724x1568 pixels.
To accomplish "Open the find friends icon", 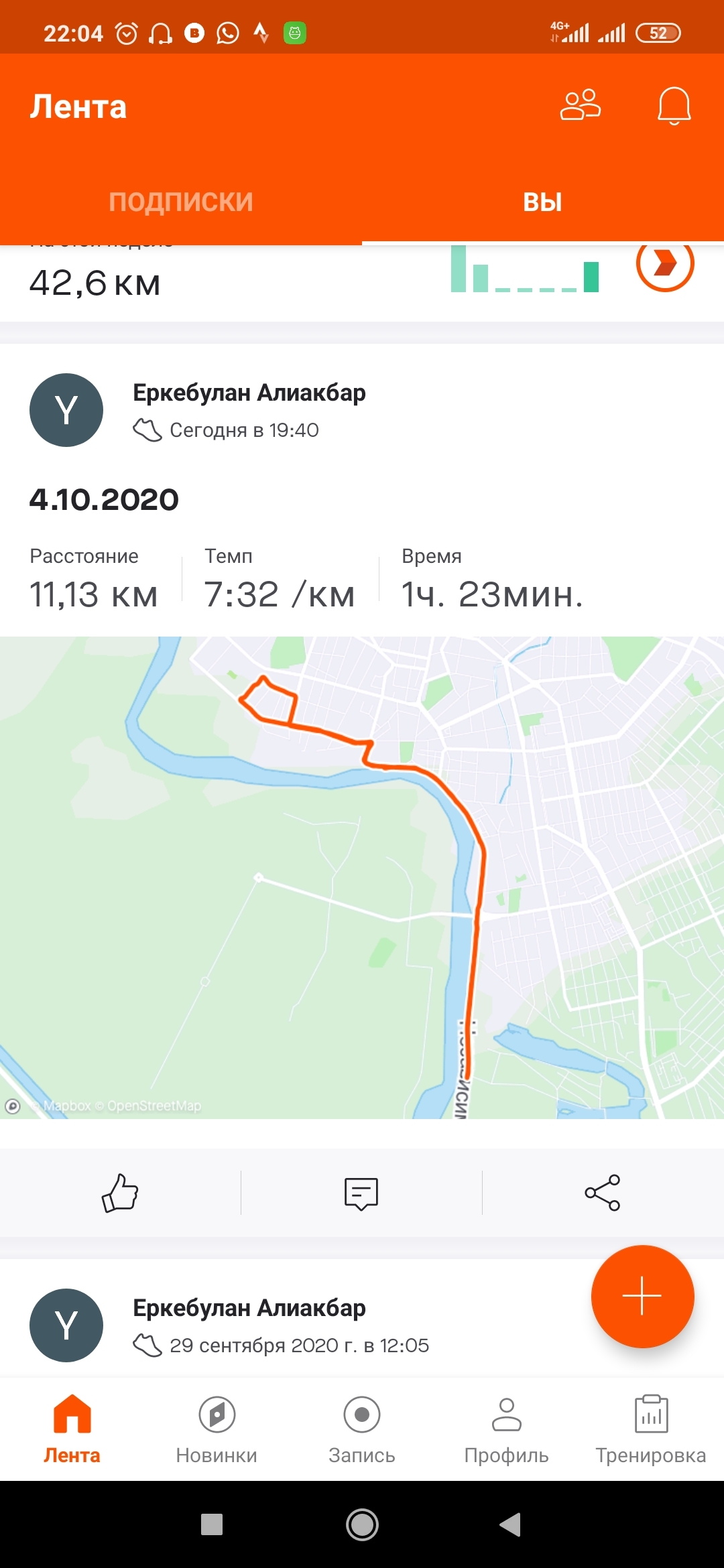I will click(580, 105).
